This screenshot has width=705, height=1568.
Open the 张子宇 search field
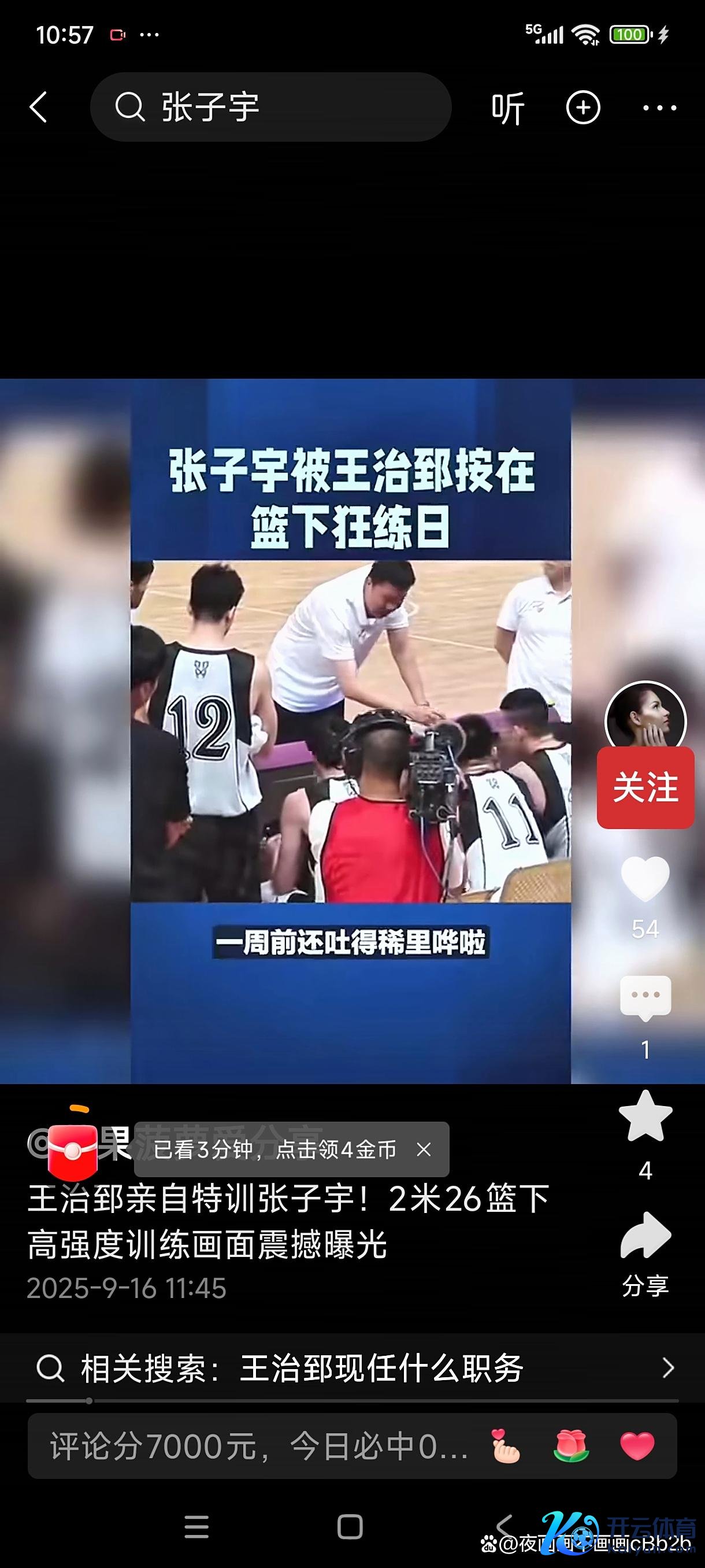tap(270, 108)
